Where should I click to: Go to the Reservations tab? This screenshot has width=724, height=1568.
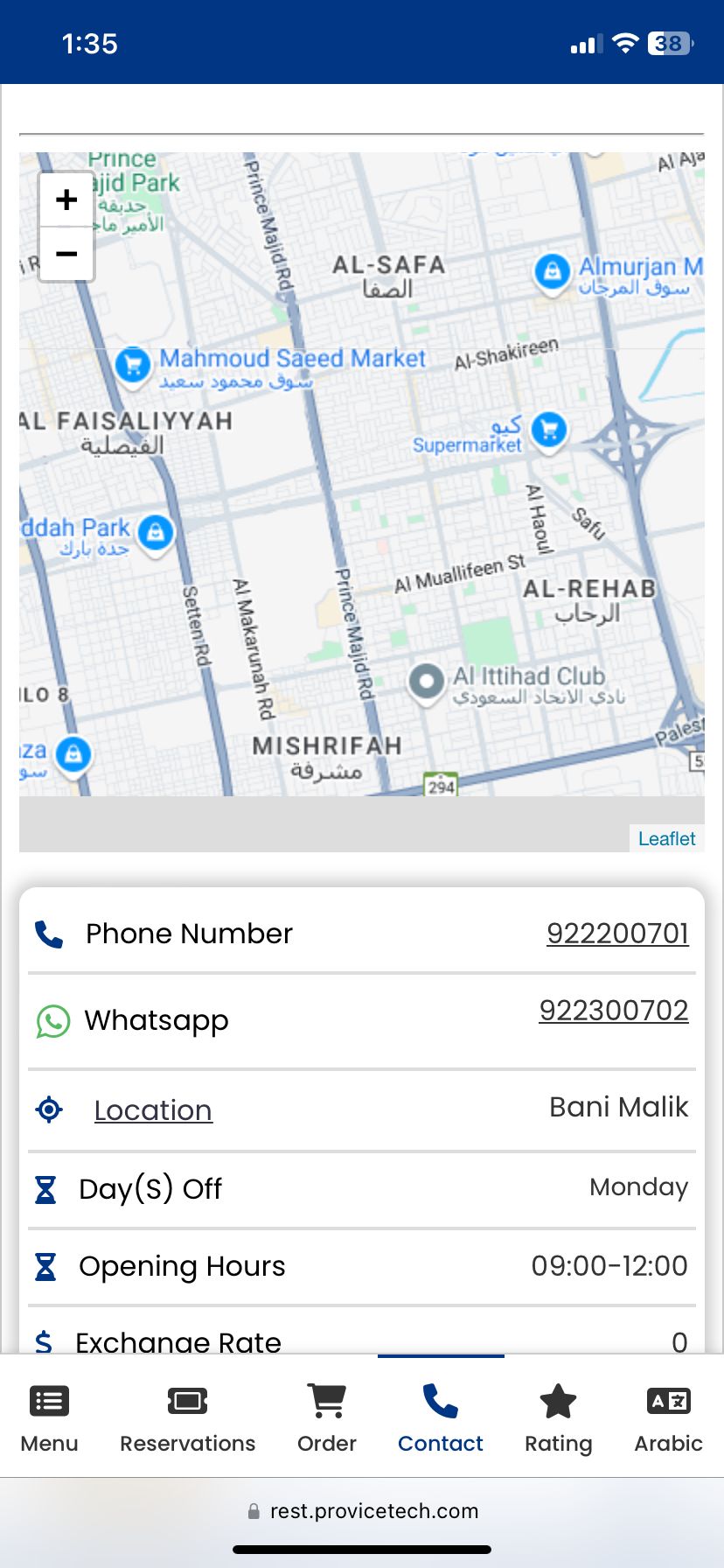pos(187,1419)
